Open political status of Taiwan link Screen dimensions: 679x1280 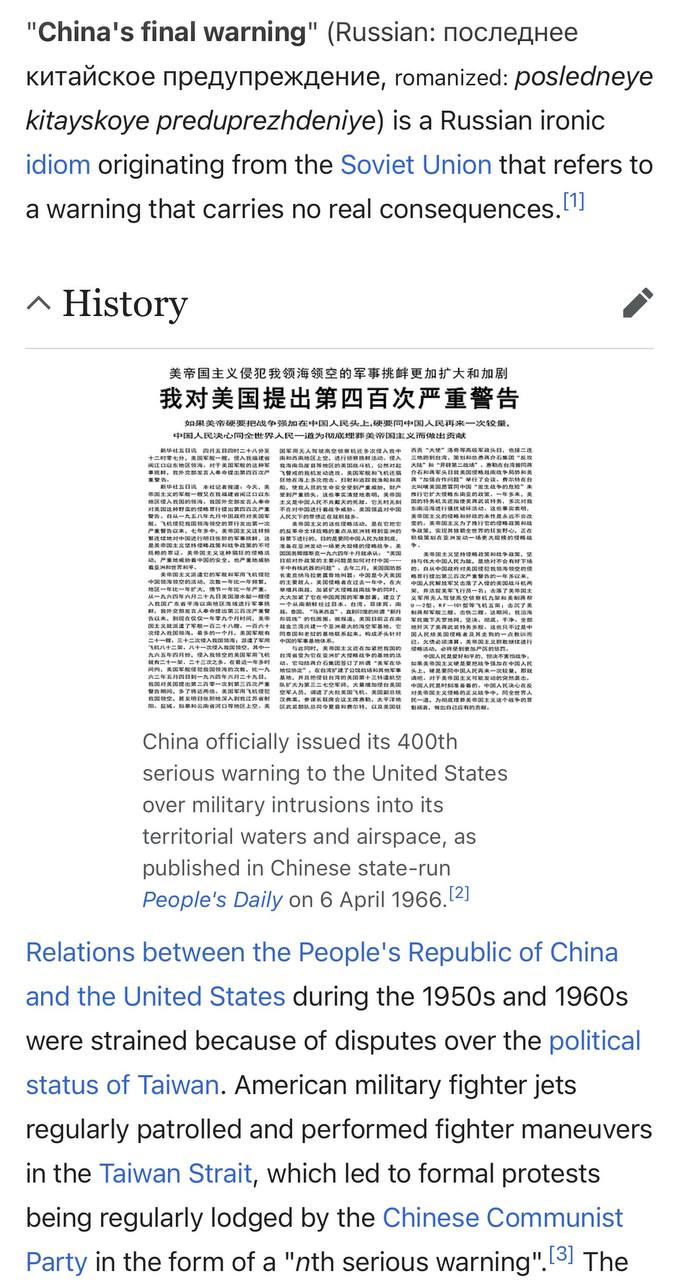121,1084
